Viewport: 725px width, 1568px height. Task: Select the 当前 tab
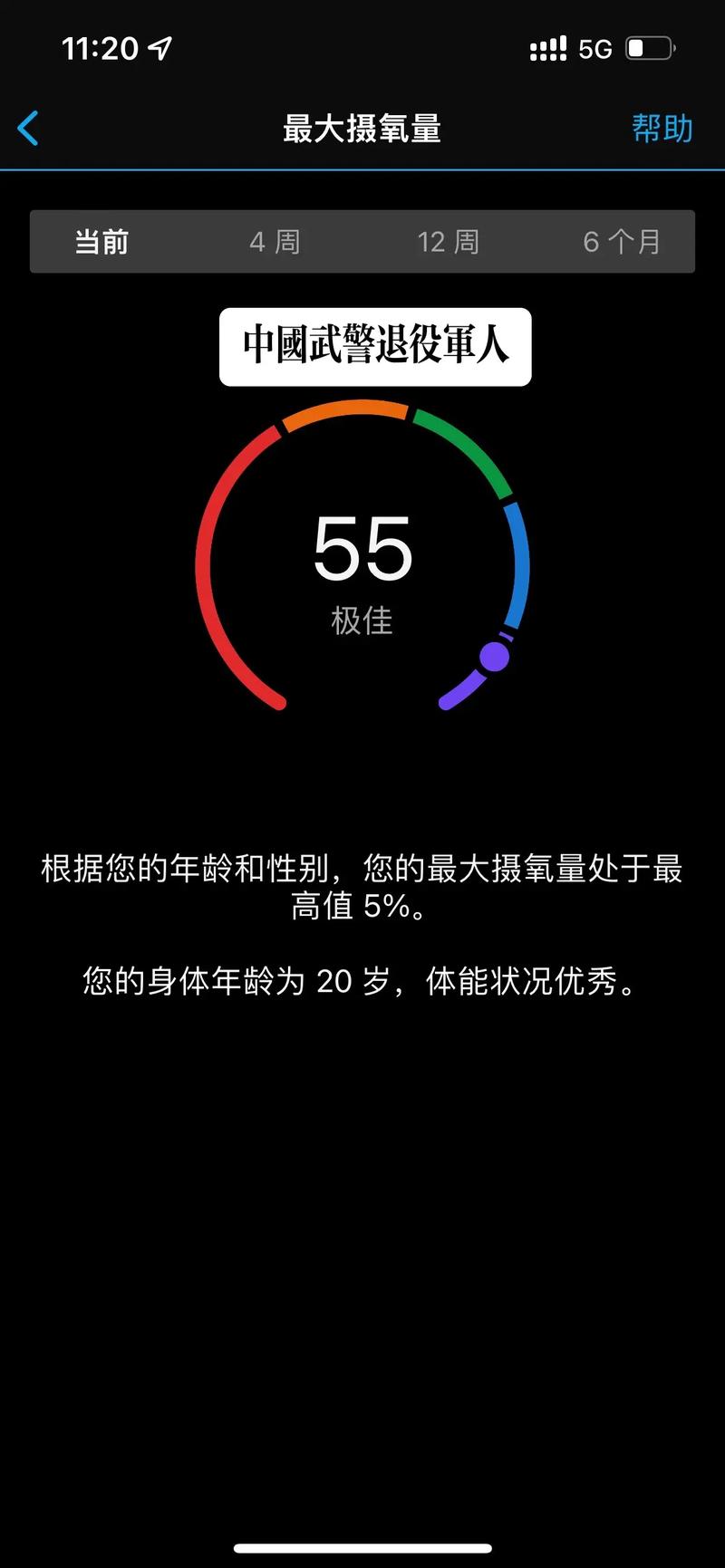pyautogui.click(x=101, y=242)
